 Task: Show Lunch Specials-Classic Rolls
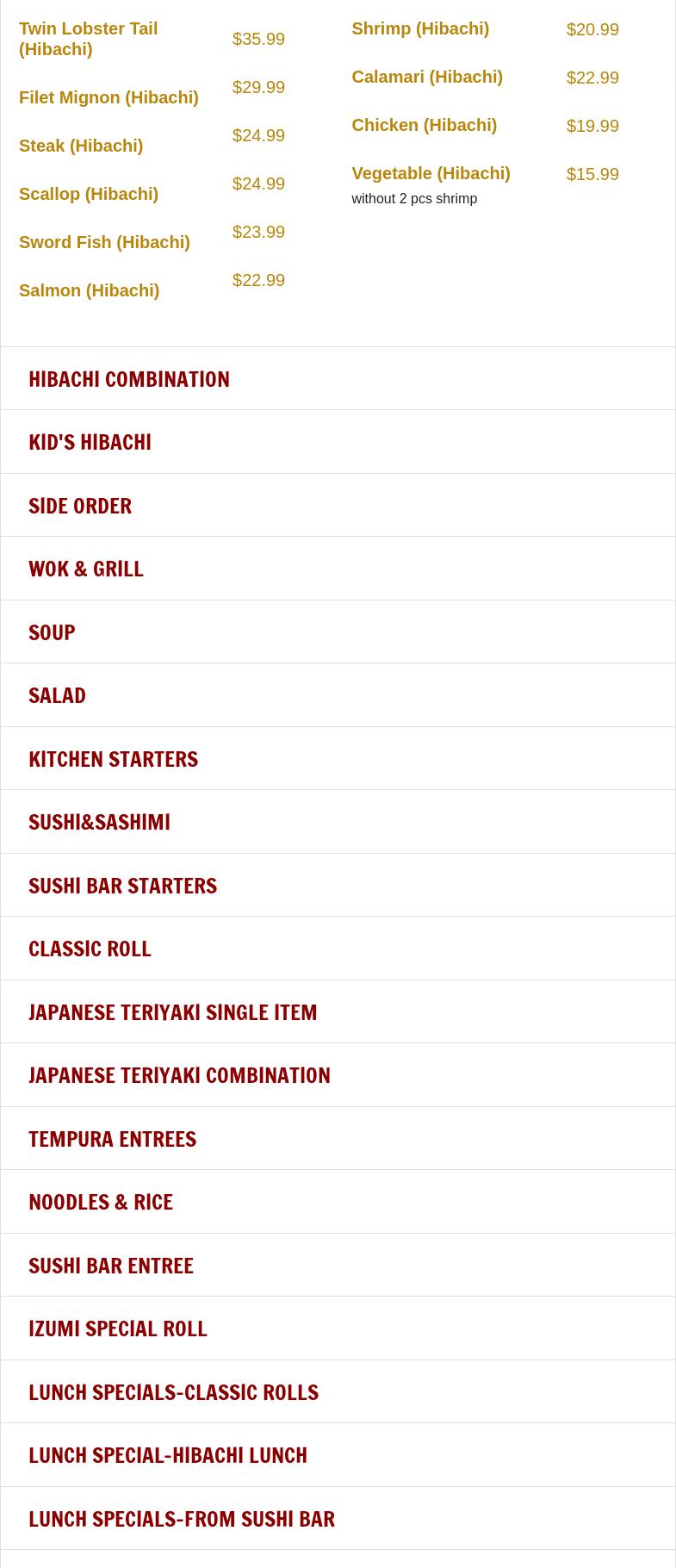(x=173, y=1392)
